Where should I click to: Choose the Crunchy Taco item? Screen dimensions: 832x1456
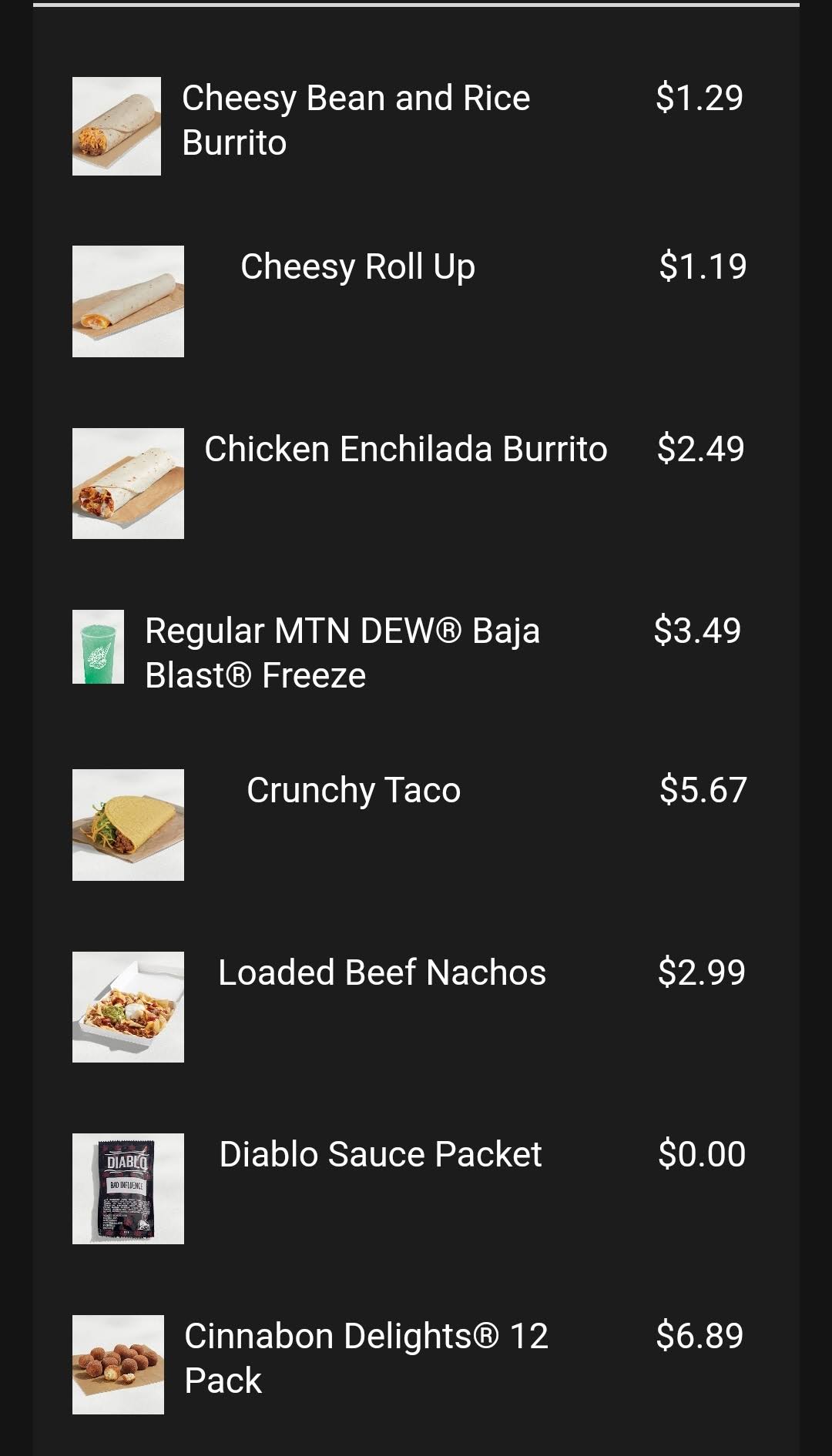click(x=354, y=791)
